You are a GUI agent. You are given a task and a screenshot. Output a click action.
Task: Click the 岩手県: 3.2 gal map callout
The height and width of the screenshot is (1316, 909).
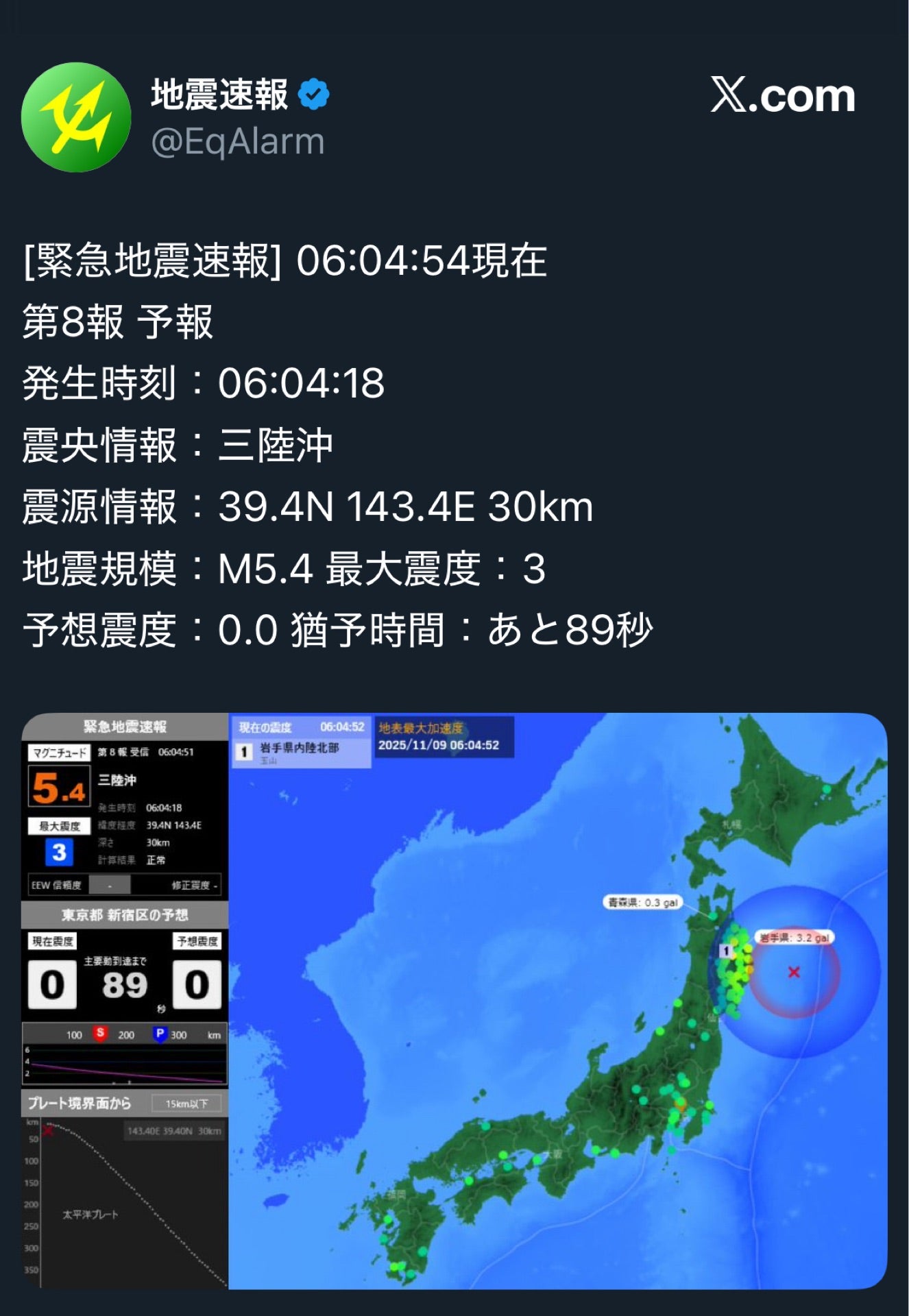[x=795, y=938]
